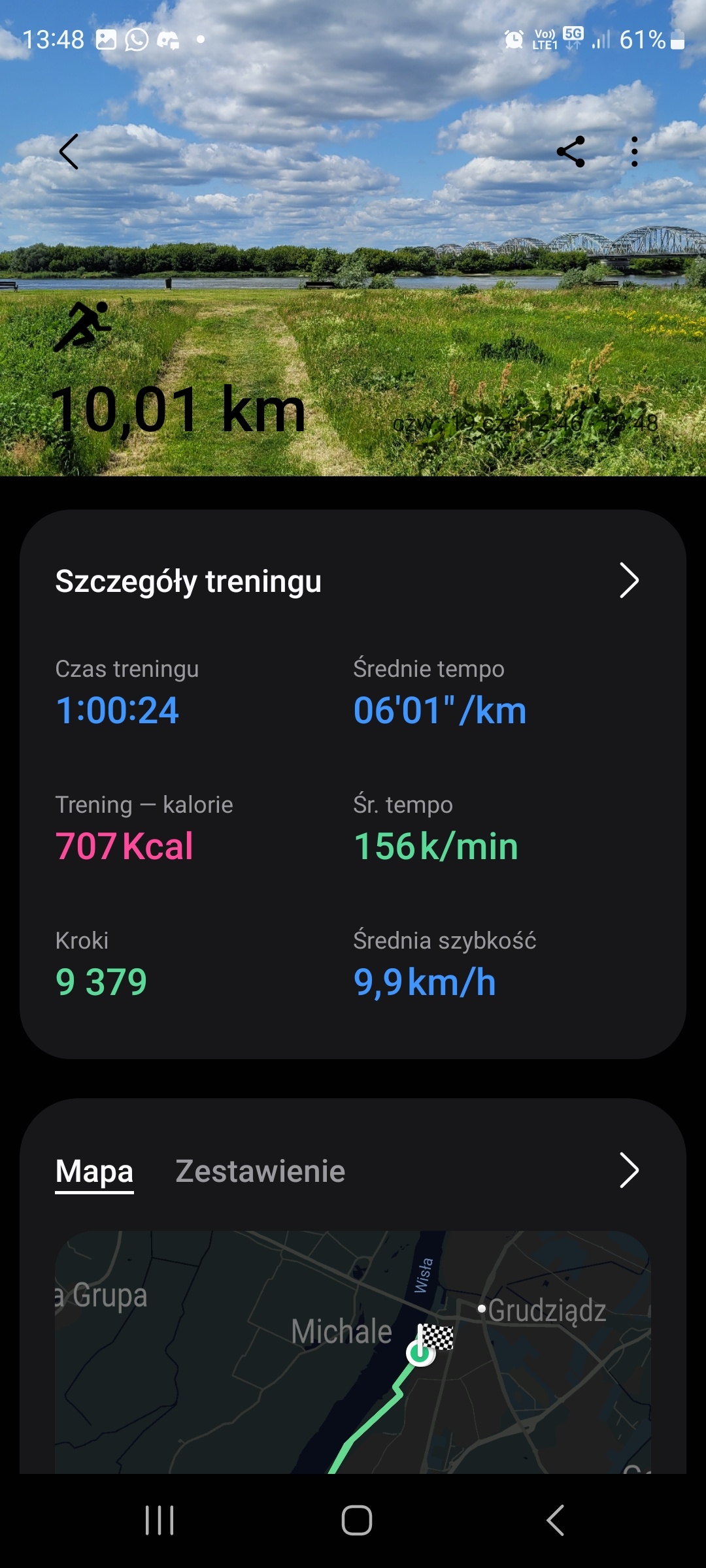Switch to the Zestawienie tab
Image resolution: width=706 pixels, height=1568 pixels.
point(260,1171)
